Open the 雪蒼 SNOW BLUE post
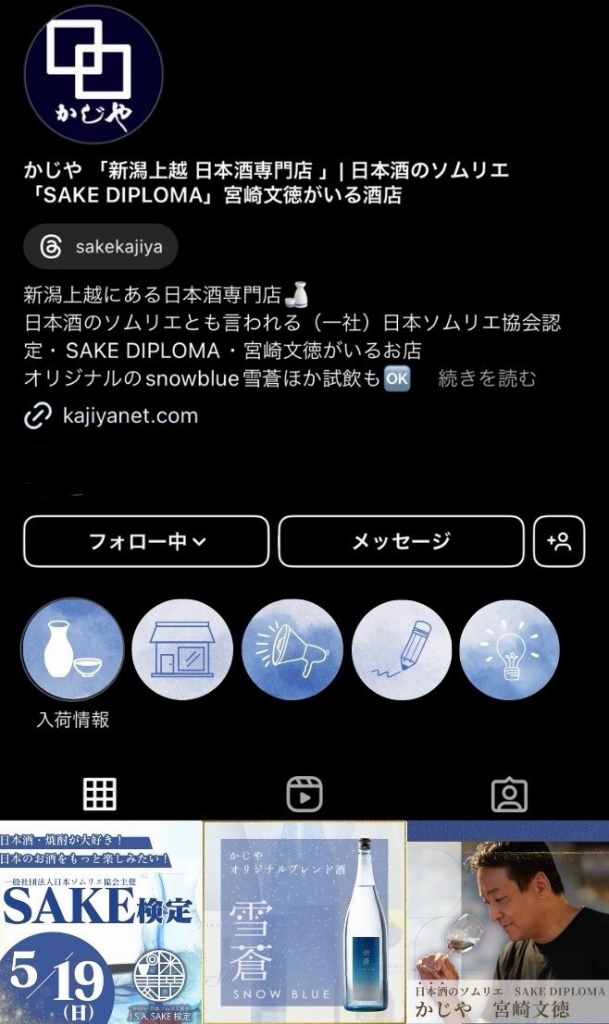The width and height of the screenshot is (609, 1024). (x=304, y=920)
